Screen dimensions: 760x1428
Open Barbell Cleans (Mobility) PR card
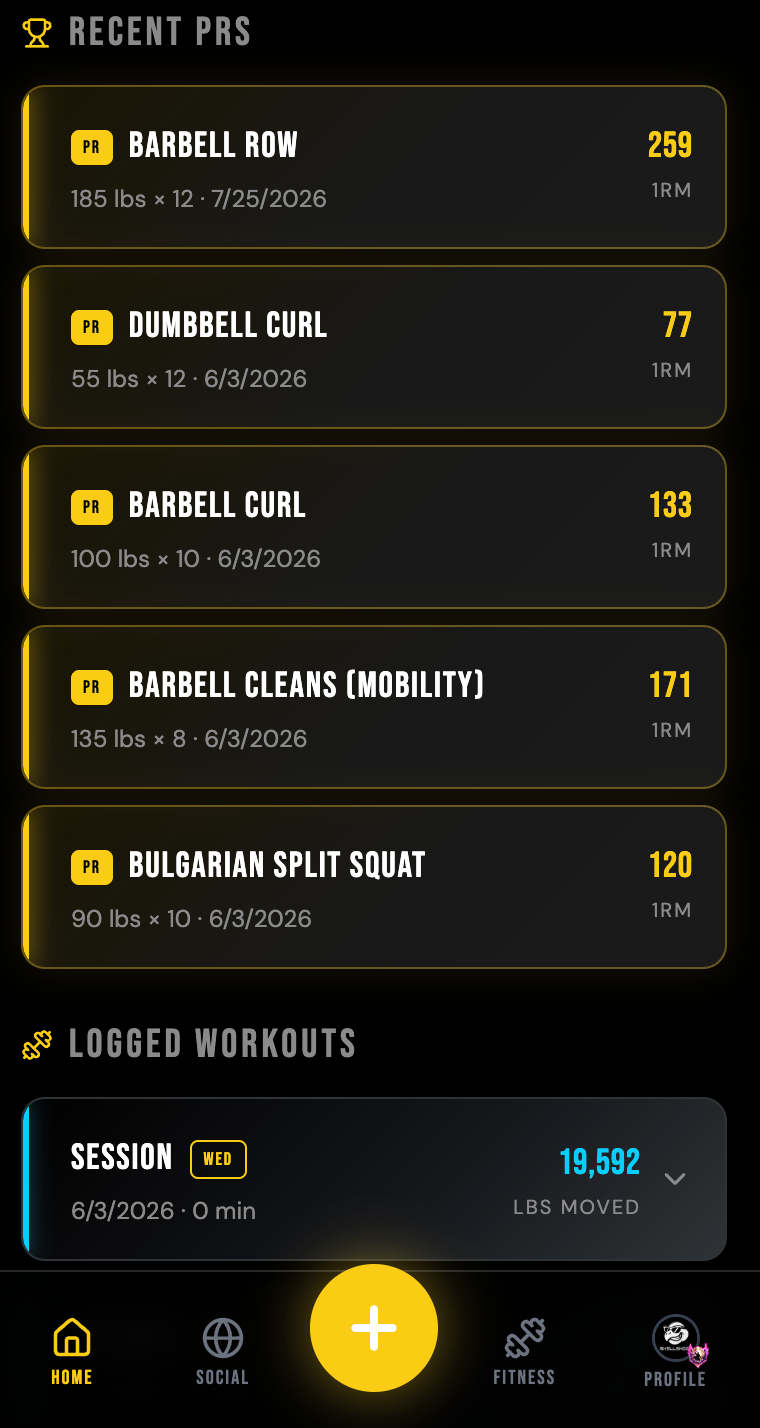coord(374,707)
